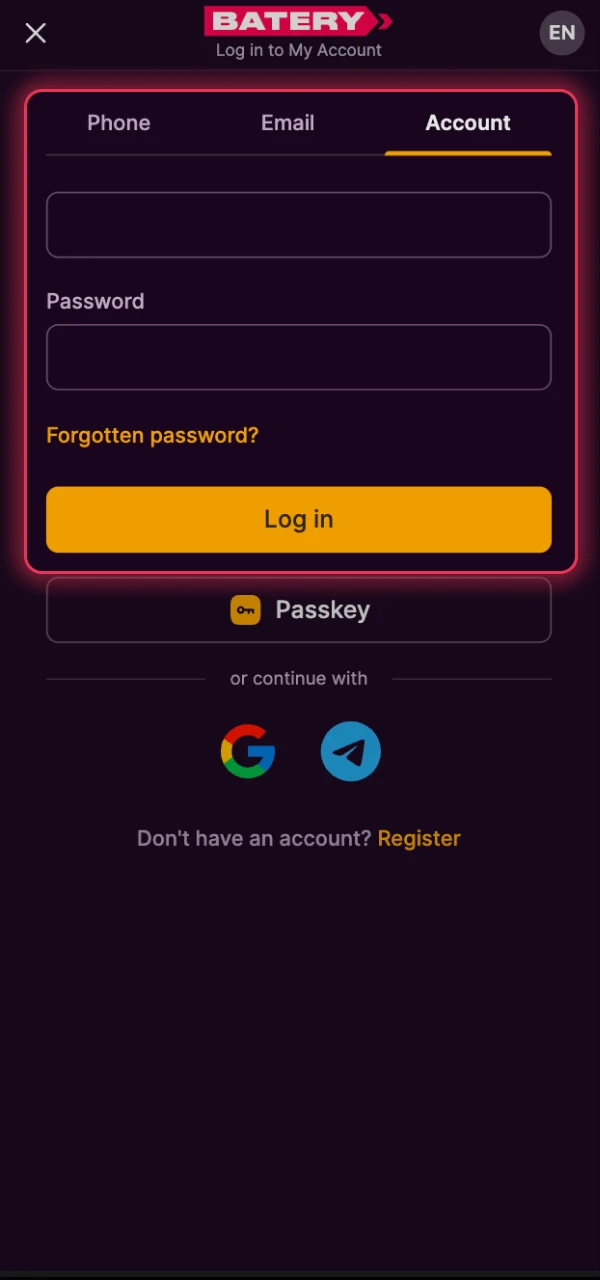Focus the account ID input field
Viewport: 600px width, 1280px height.
298,225
